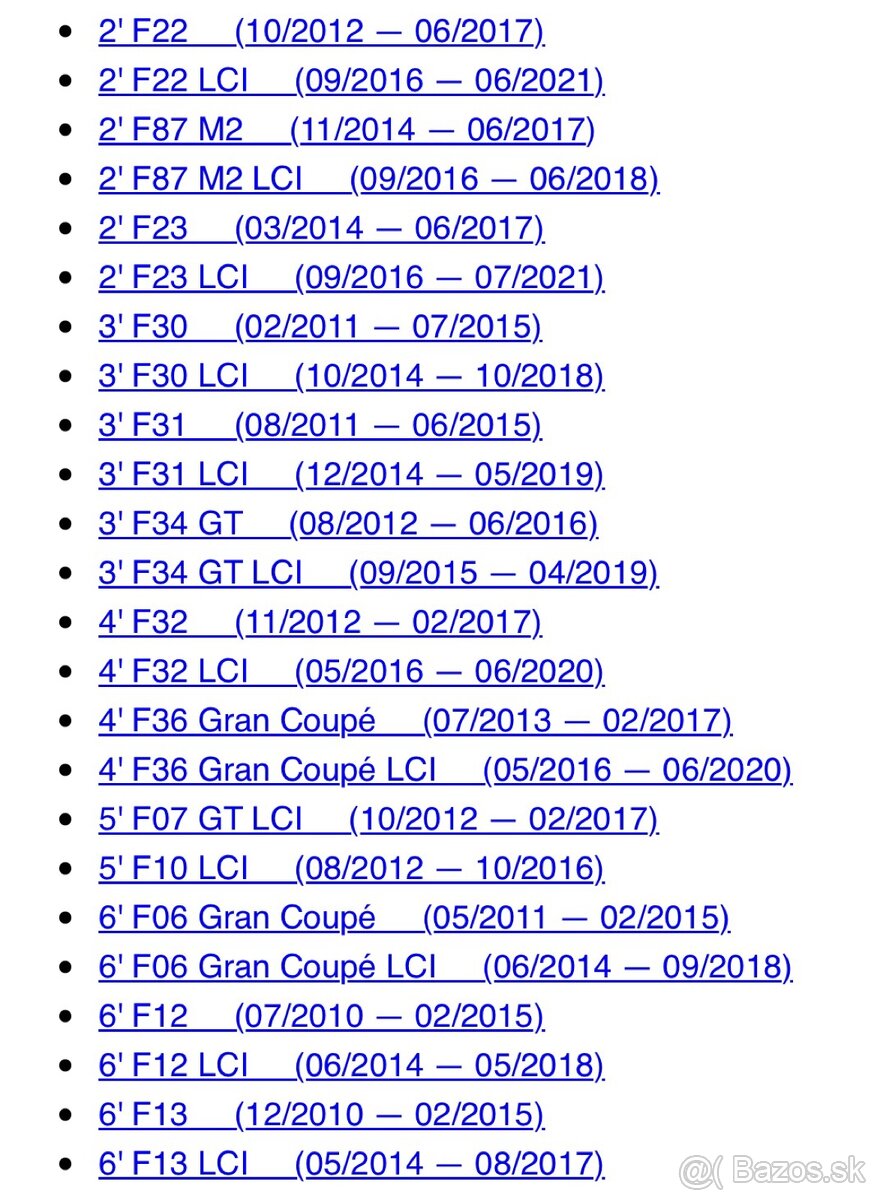This screenshot has width=877, height=1200.
Task: Open 6' F06 Gran Coupé (05/2011 — 02/2015)
Action: coord(413,918)
